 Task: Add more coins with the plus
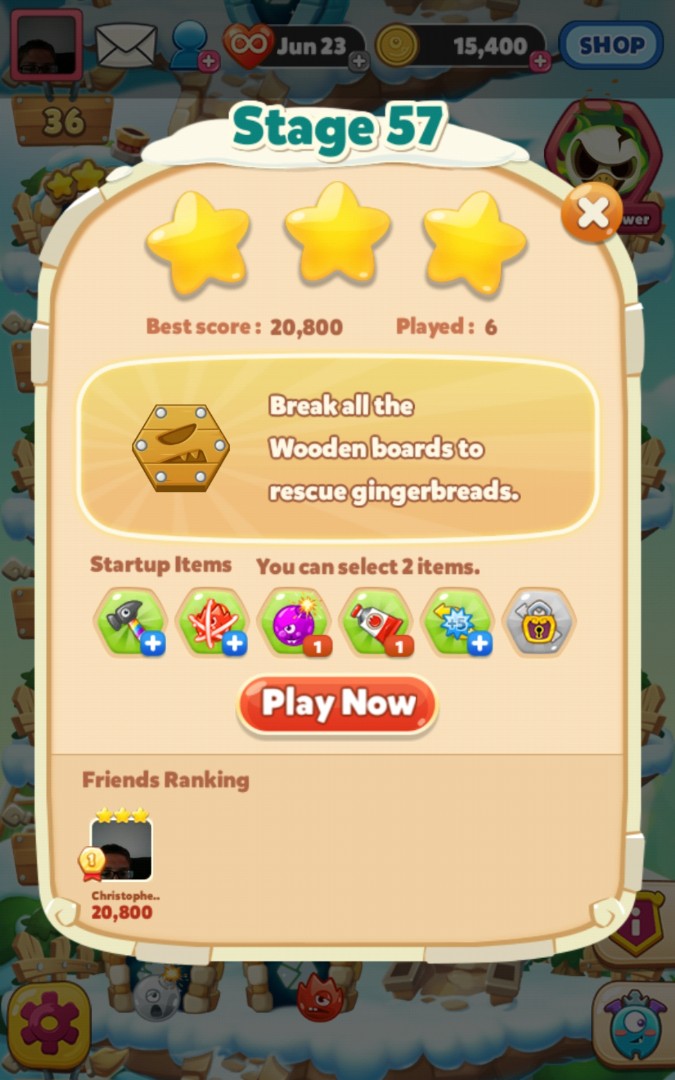pos(540,61)
